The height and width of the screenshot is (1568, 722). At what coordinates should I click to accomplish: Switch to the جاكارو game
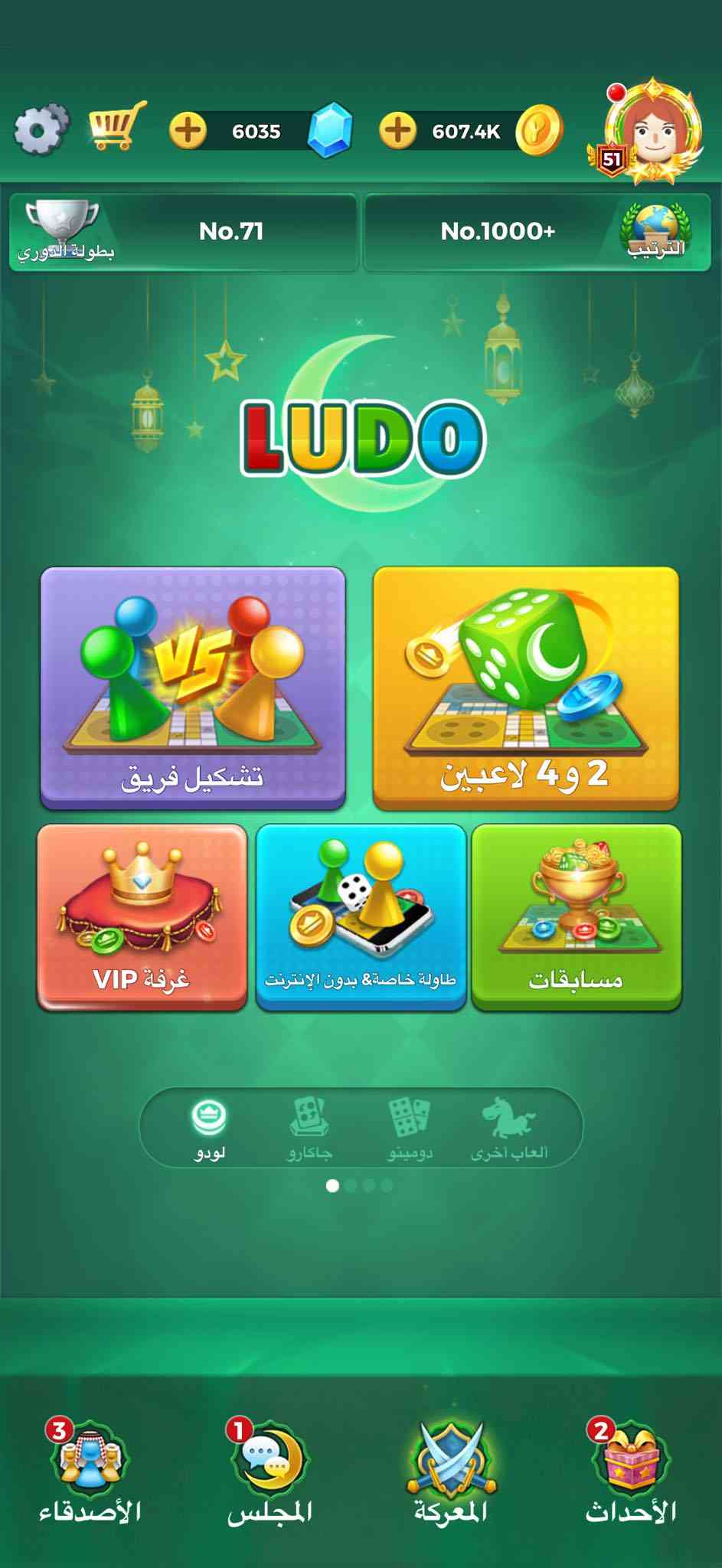[x=309, y=1129]
